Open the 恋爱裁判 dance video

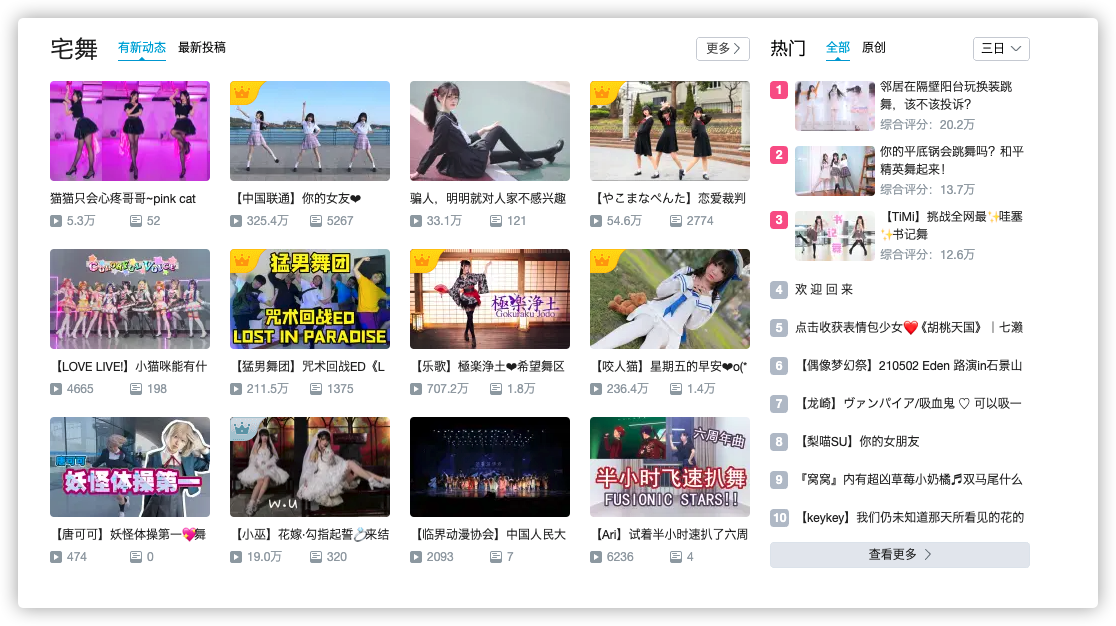point(669,131)
